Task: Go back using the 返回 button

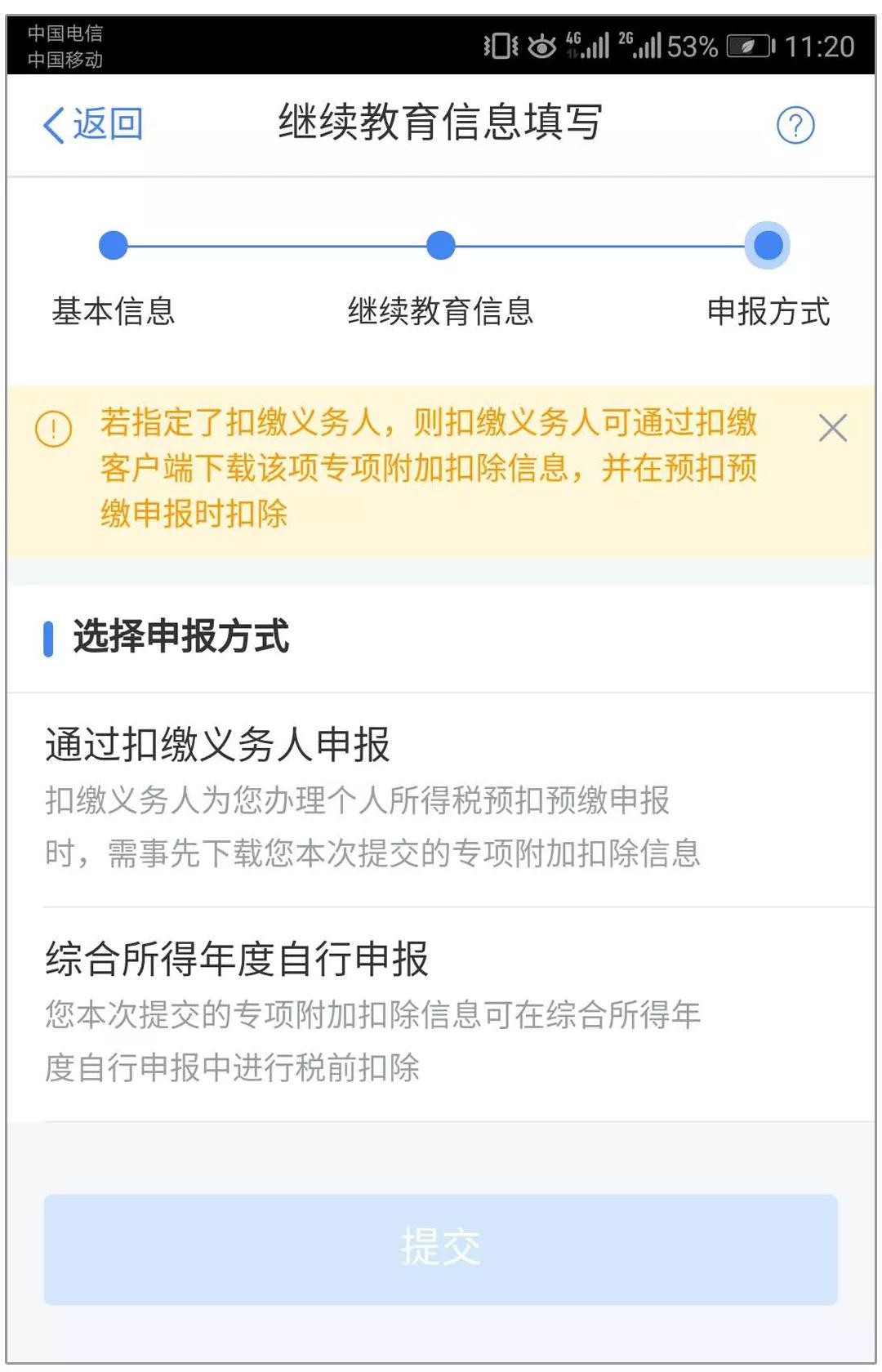Action: click(93, 125)
